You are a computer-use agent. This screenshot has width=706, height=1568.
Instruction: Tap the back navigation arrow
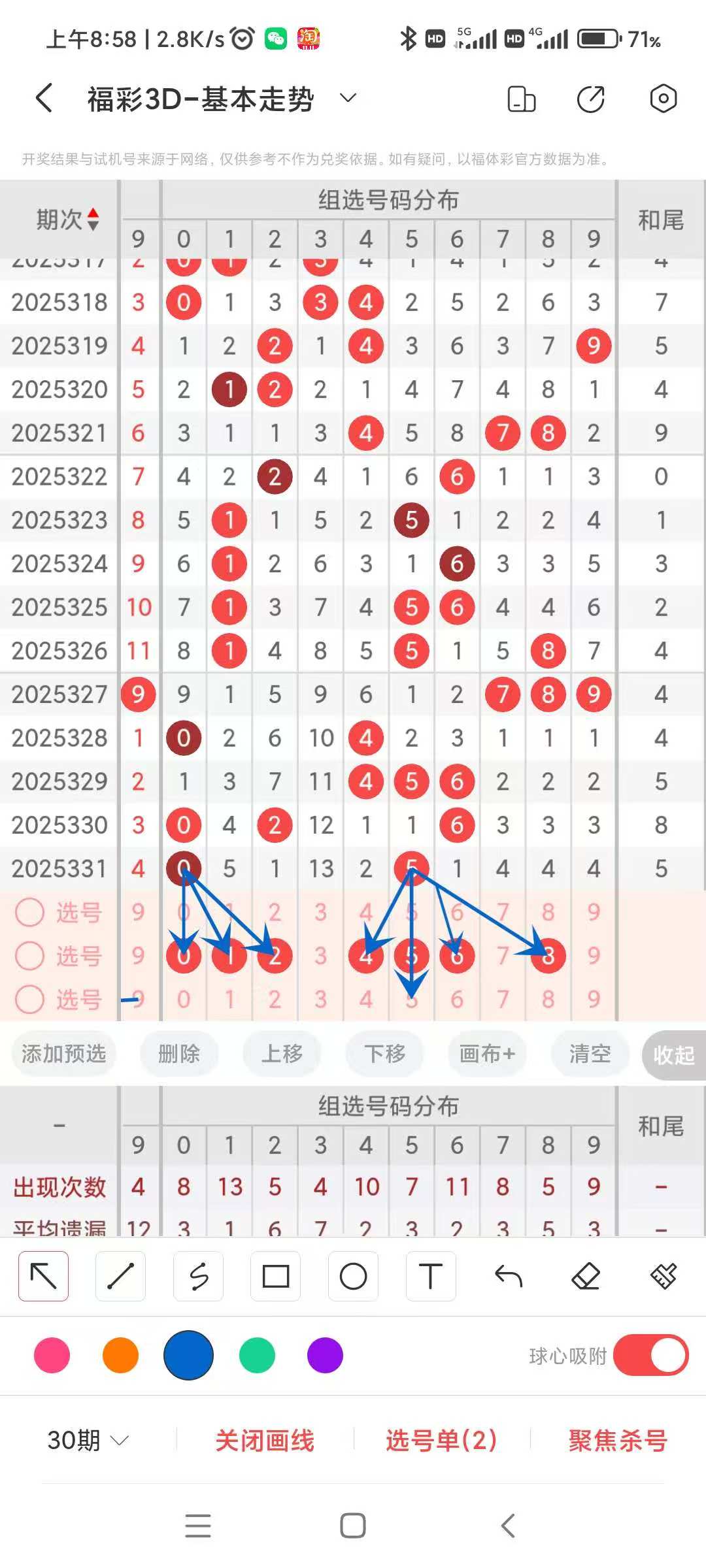[42, 97]
